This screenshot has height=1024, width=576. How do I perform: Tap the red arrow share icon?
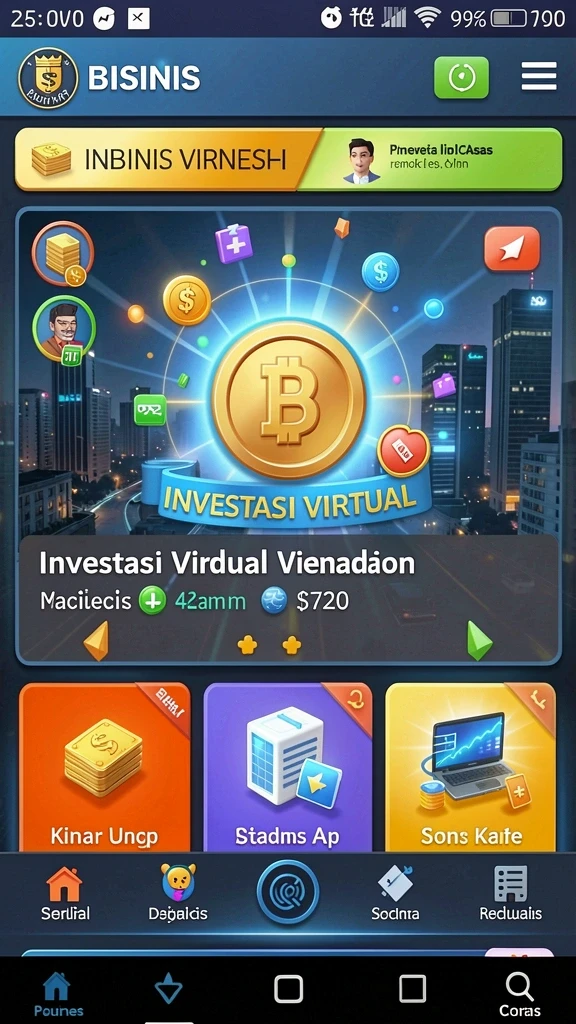coord(512,249)
